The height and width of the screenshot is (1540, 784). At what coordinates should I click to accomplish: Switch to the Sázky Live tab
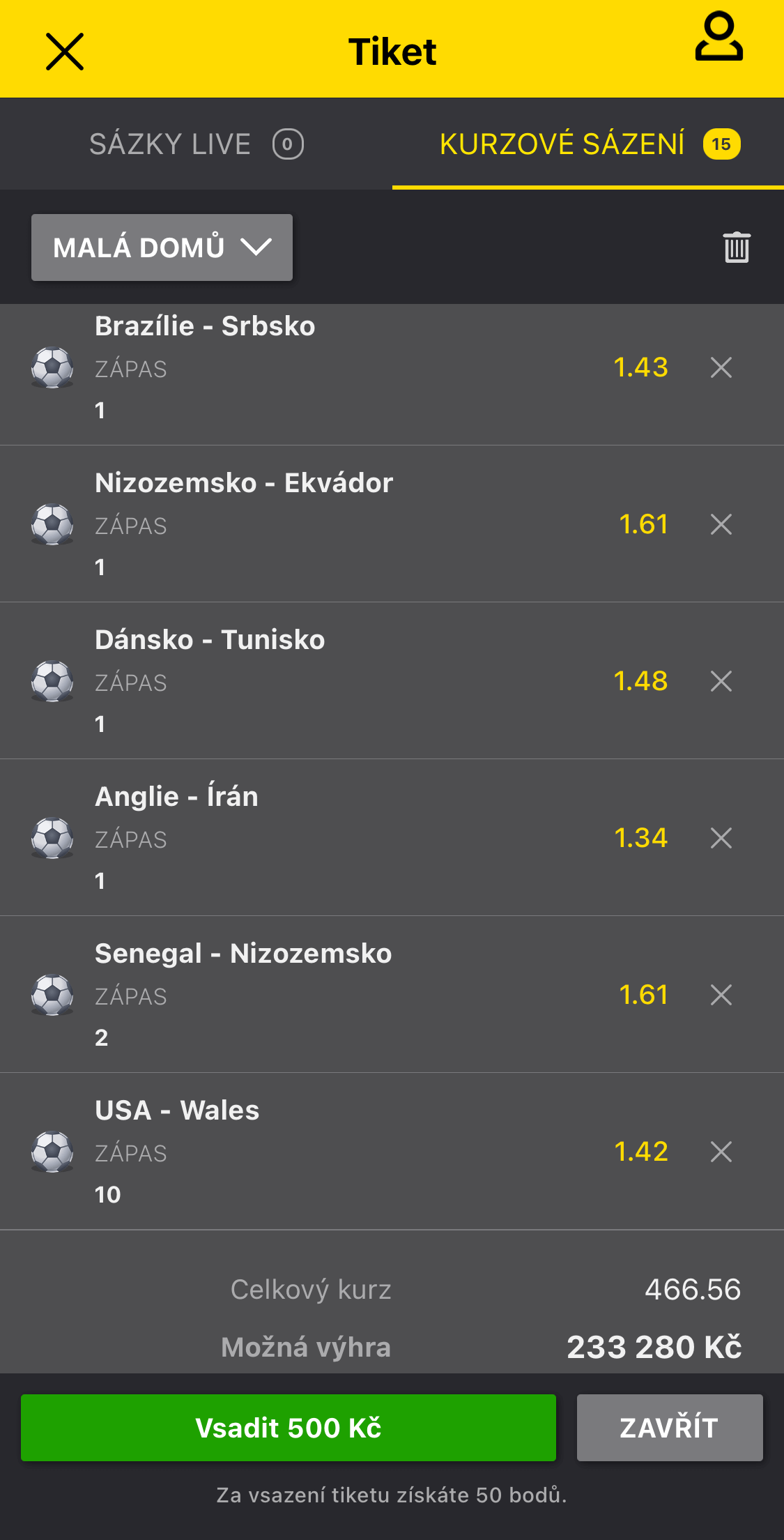[x=196, y=144]
